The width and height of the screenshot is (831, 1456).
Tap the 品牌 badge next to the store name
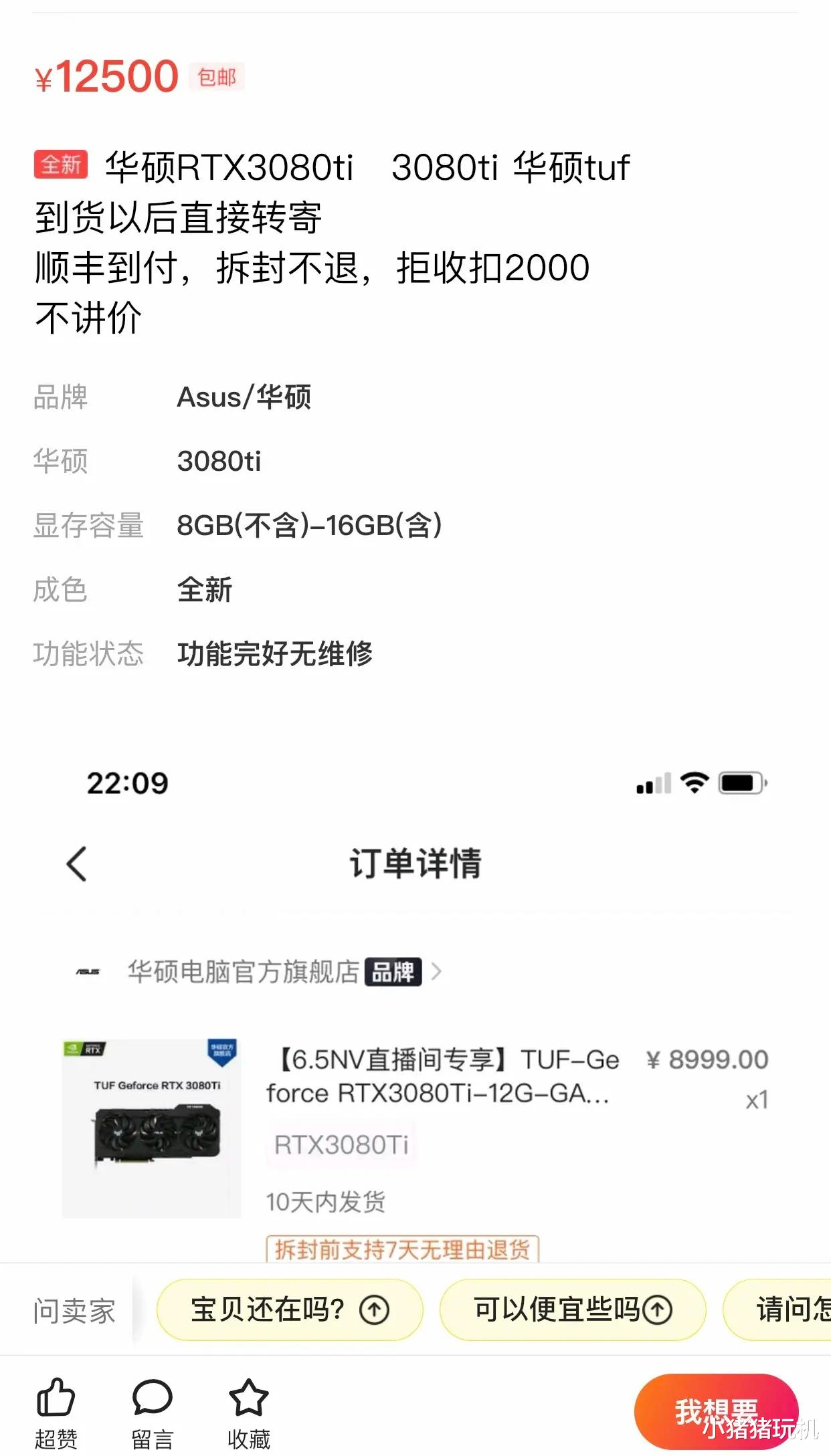coord(392,973)
